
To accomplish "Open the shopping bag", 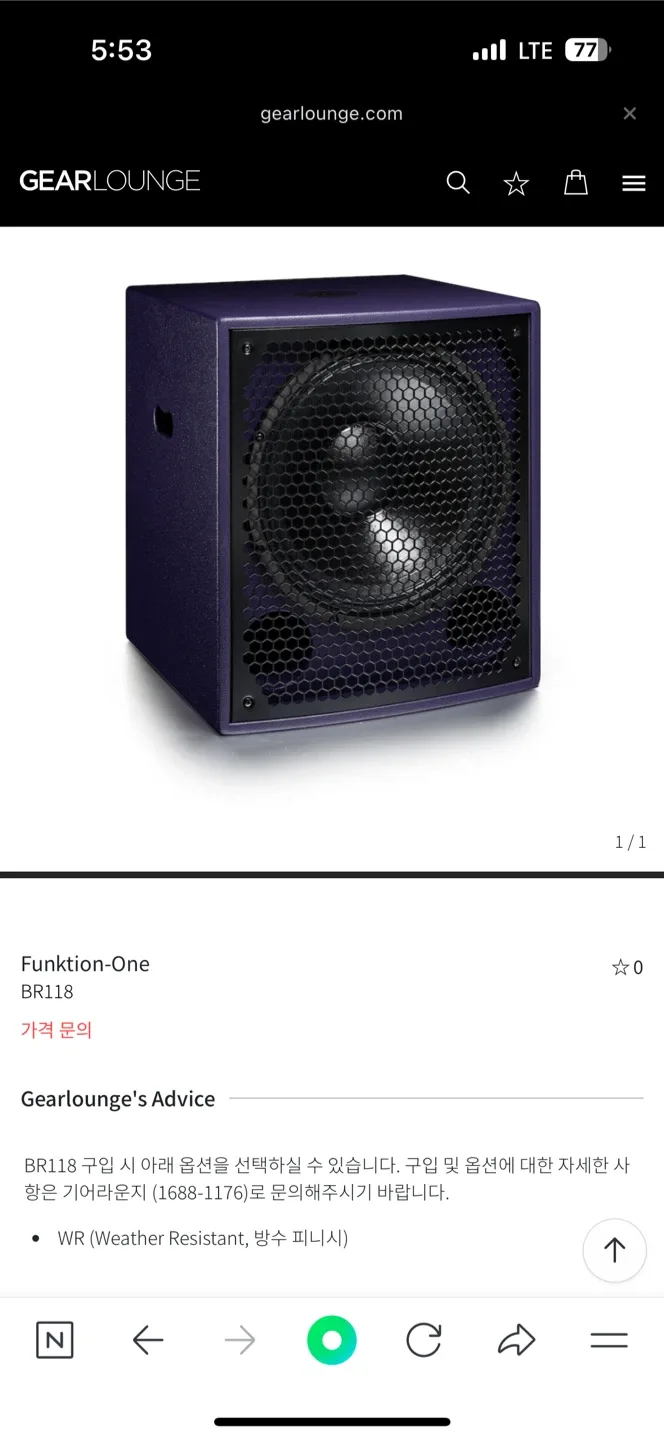I will [576, 182].
